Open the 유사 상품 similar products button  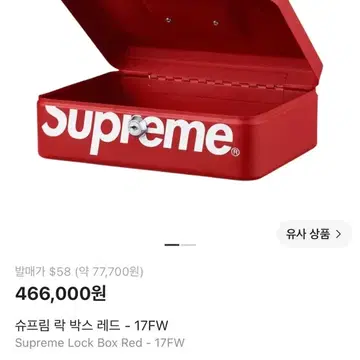coord(314,234)
